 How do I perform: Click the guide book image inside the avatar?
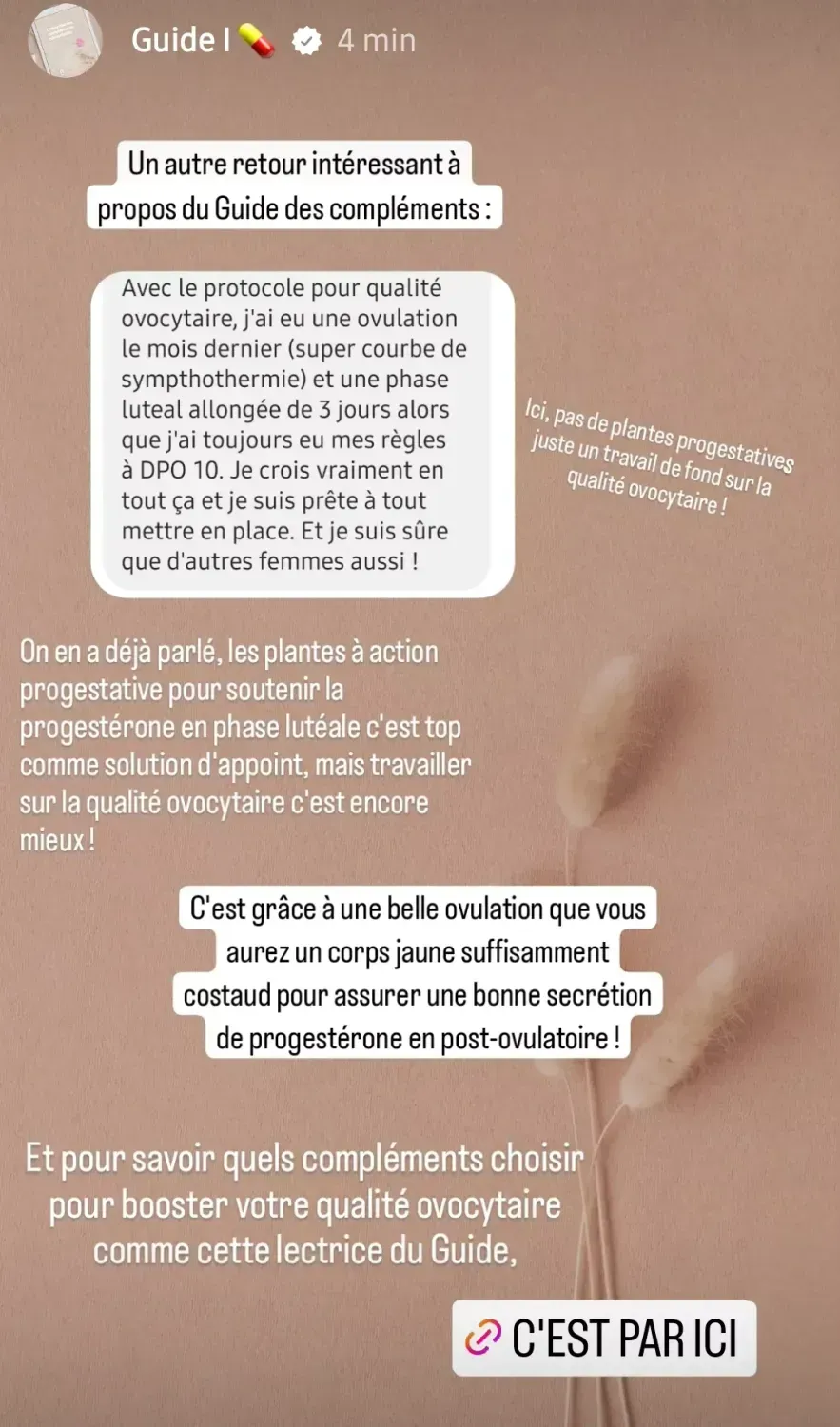(x=64, y=40)
